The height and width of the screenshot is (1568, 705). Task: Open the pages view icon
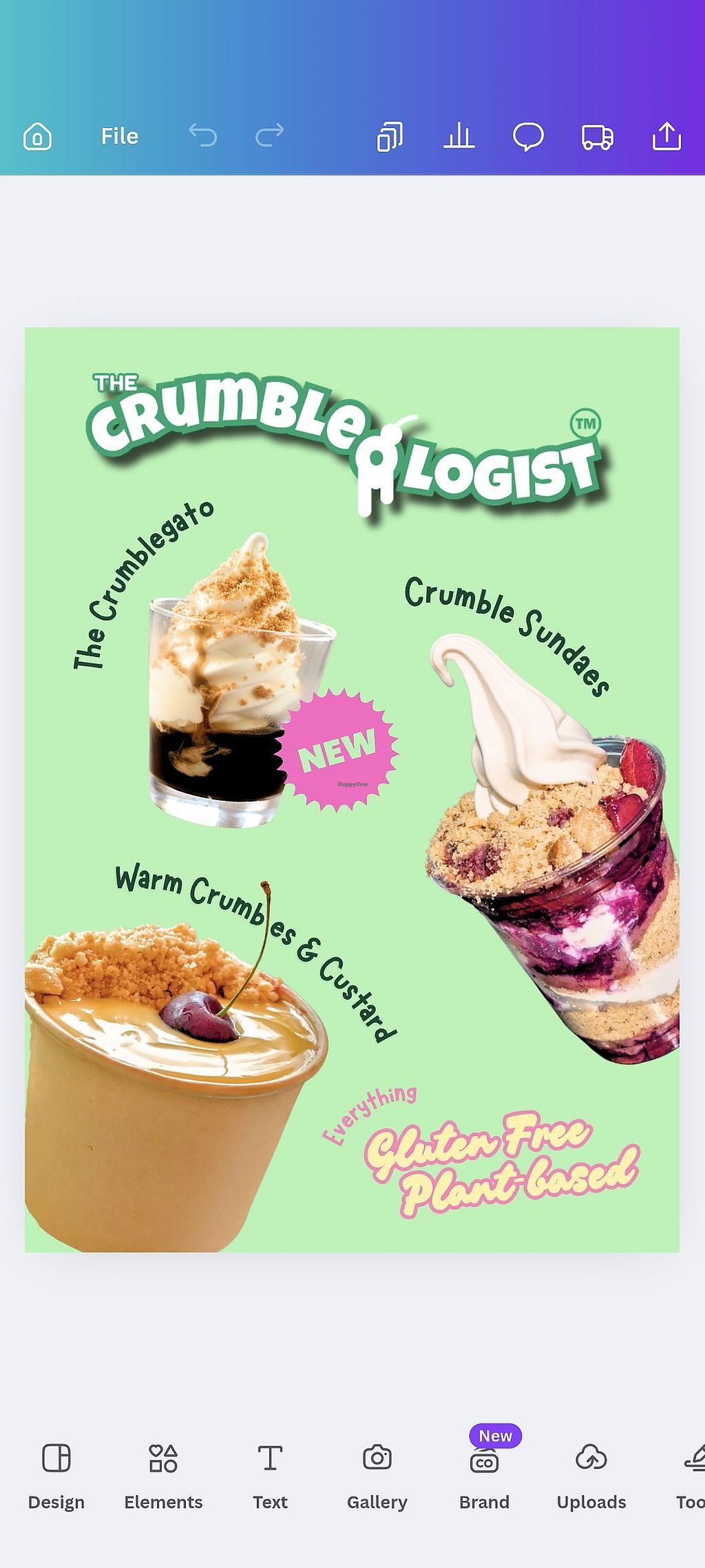click(x=390, y=136)
